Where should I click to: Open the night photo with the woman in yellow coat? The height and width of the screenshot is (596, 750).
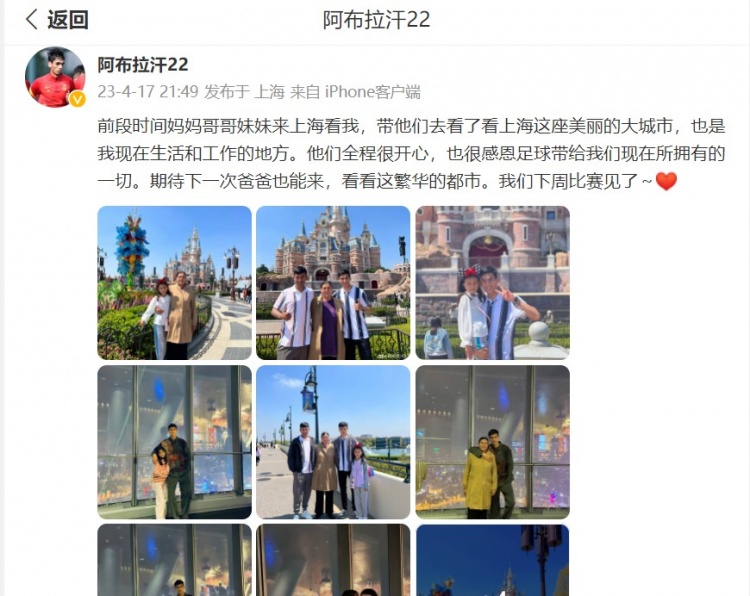click(492, 441)
